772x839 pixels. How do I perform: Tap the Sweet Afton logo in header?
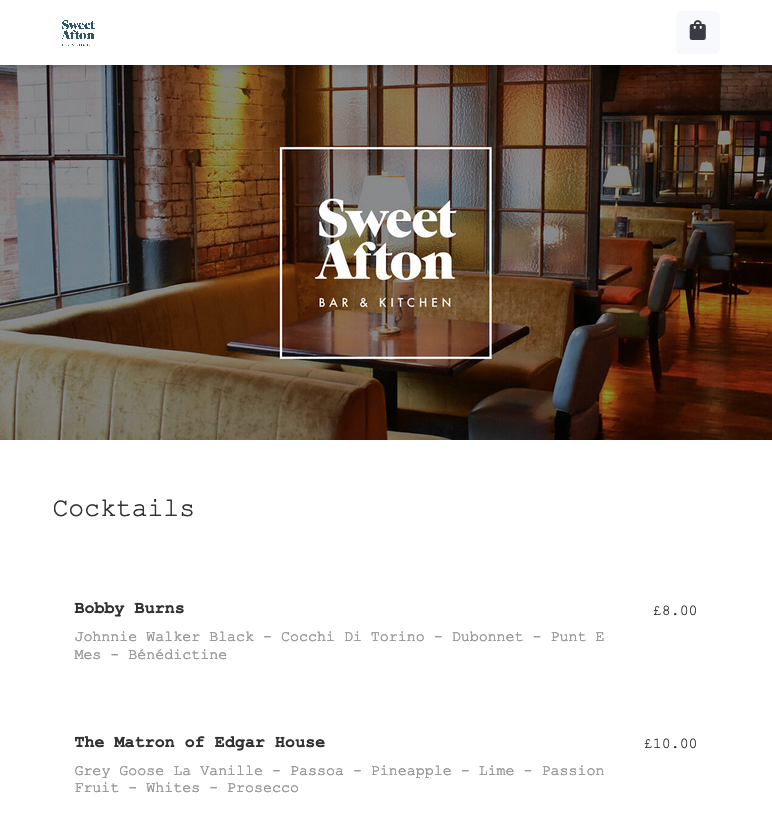pos(78,32)
